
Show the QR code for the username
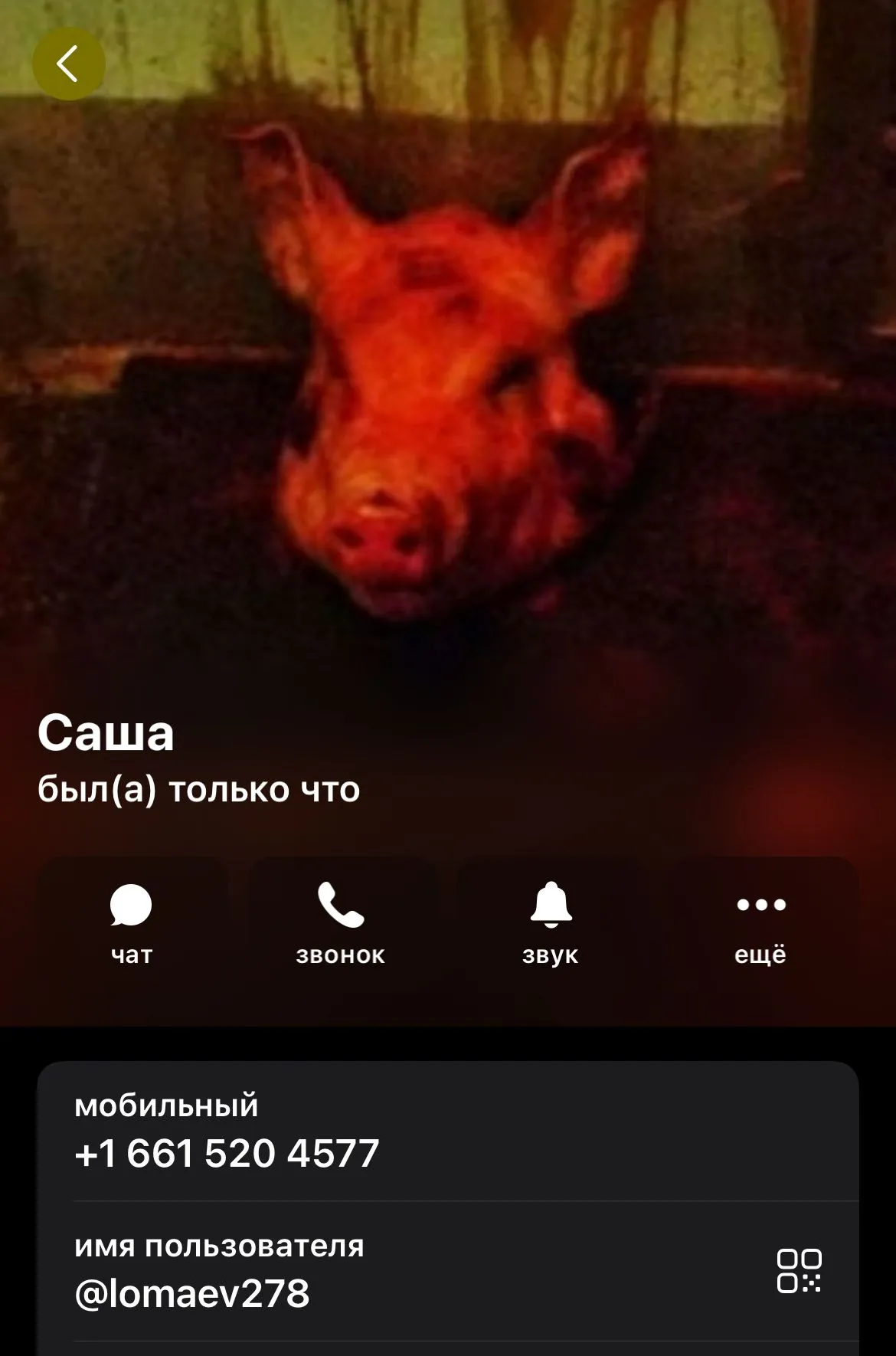tap(799, 1271)
